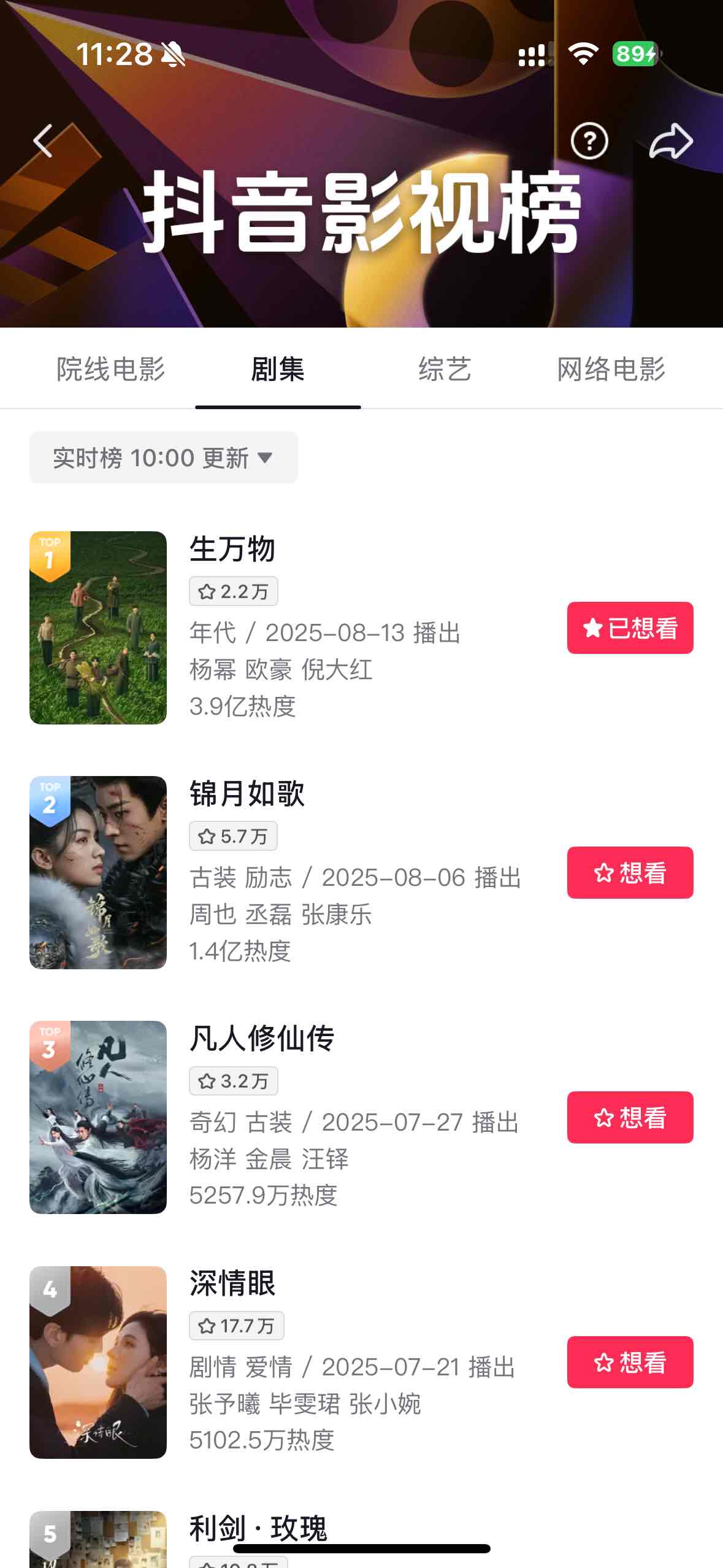Viewport: 723px width, 1568px height.
Task: Open the question mark help icon
Action: [589, 141]
